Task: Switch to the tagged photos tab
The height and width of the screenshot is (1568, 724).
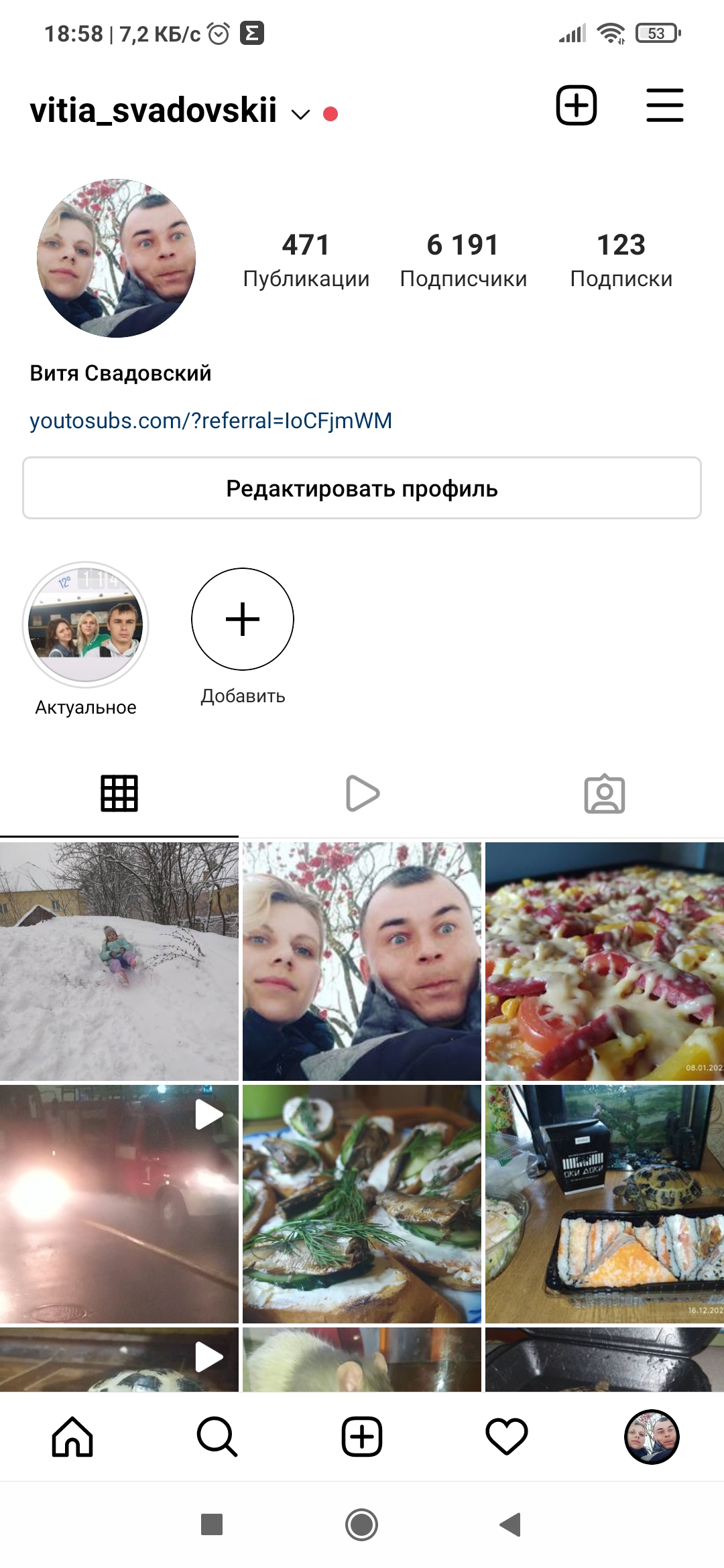Action: [604, 793]
